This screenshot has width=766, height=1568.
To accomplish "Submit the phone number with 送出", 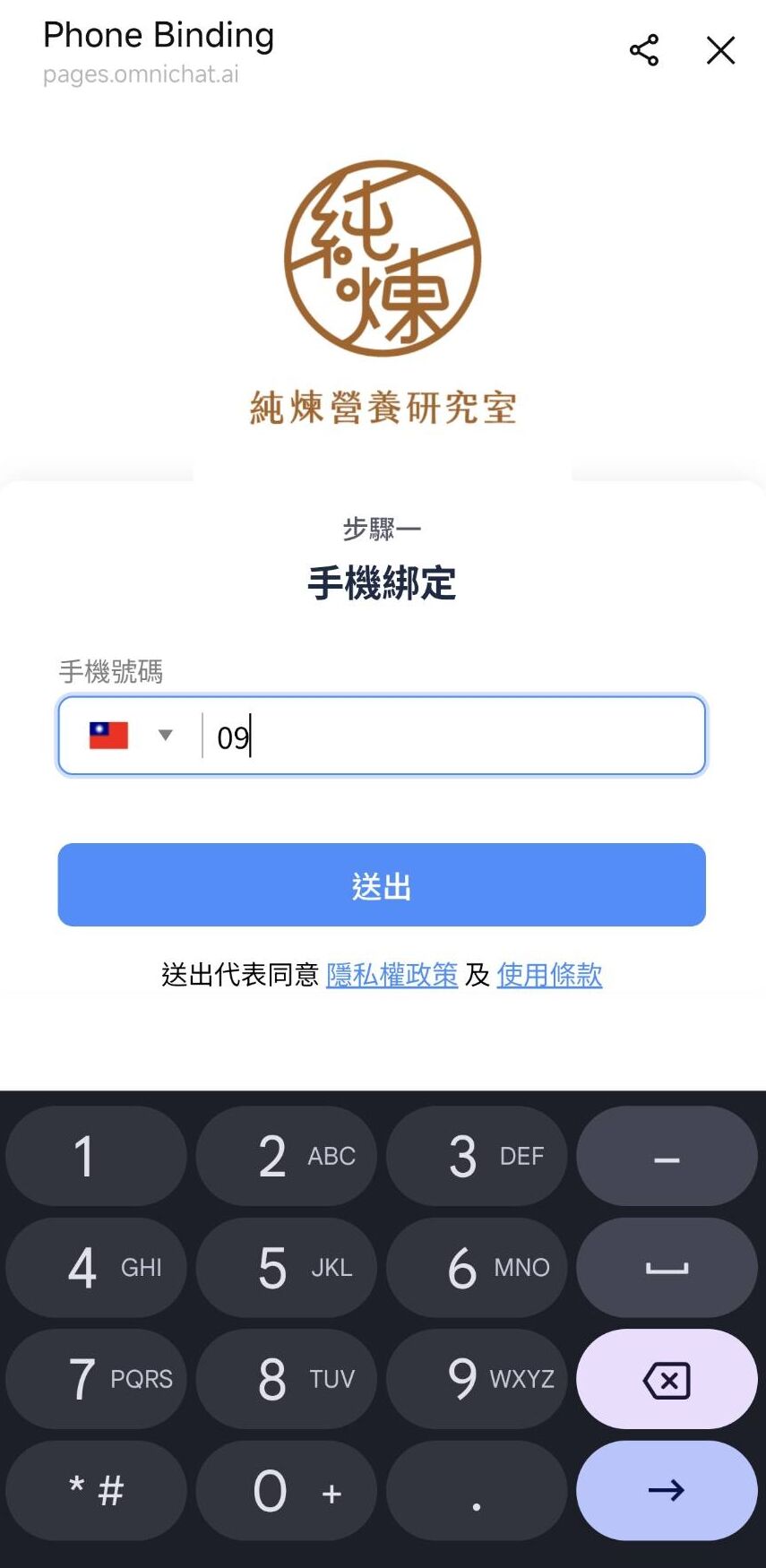I will (382, 885).
